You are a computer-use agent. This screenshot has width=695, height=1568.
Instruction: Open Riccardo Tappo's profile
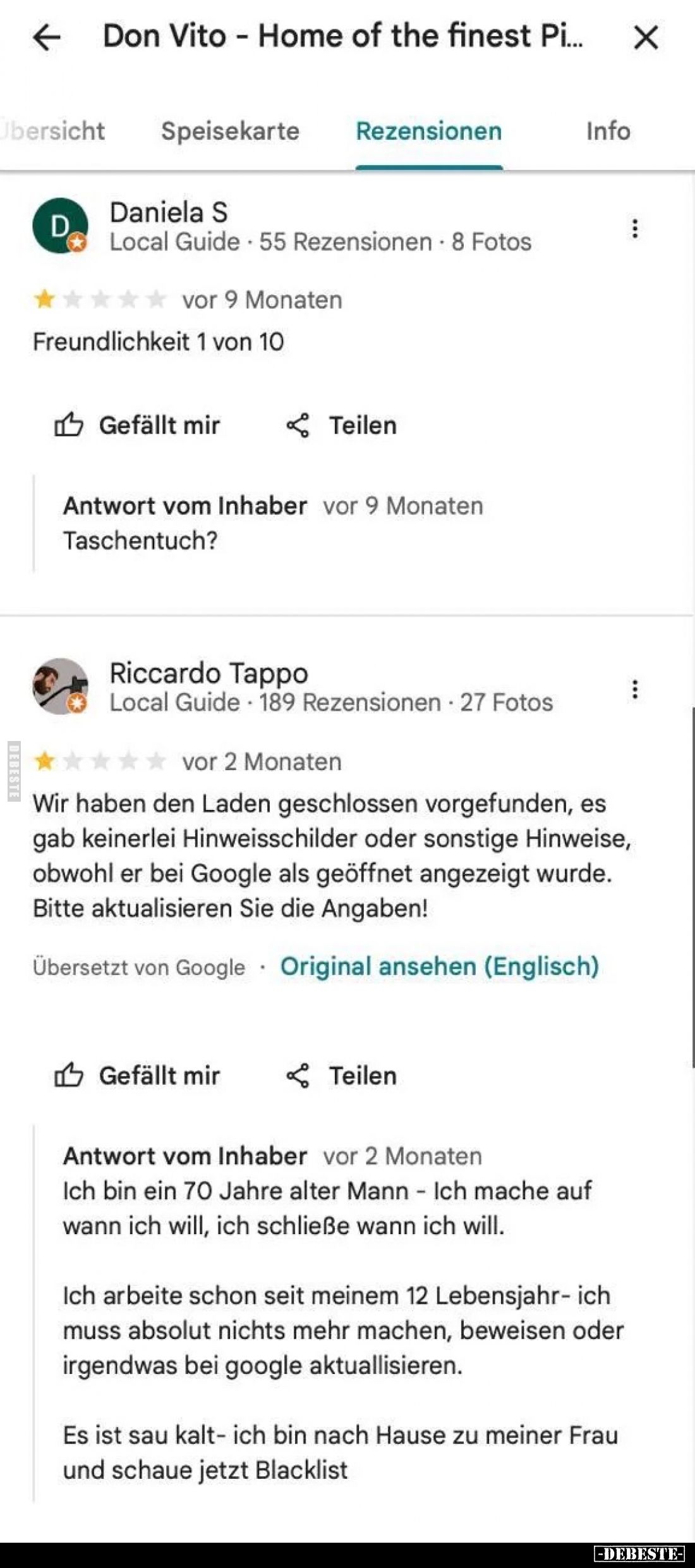point(208,673)
